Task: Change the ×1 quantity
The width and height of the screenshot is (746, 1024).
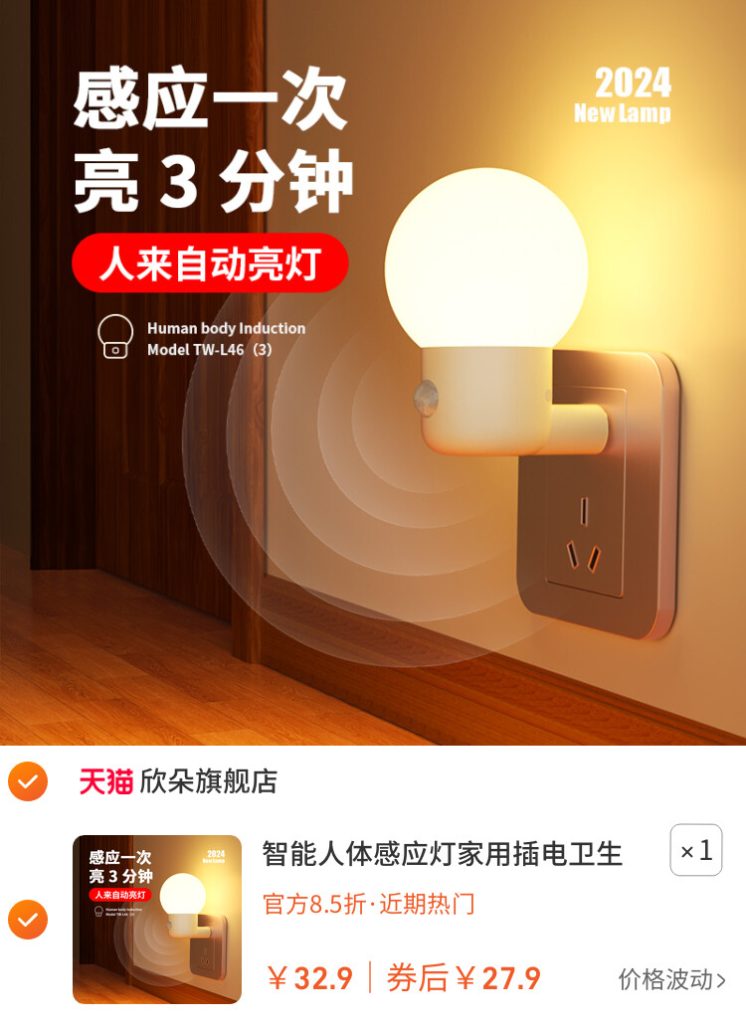Action: [696, 851]
